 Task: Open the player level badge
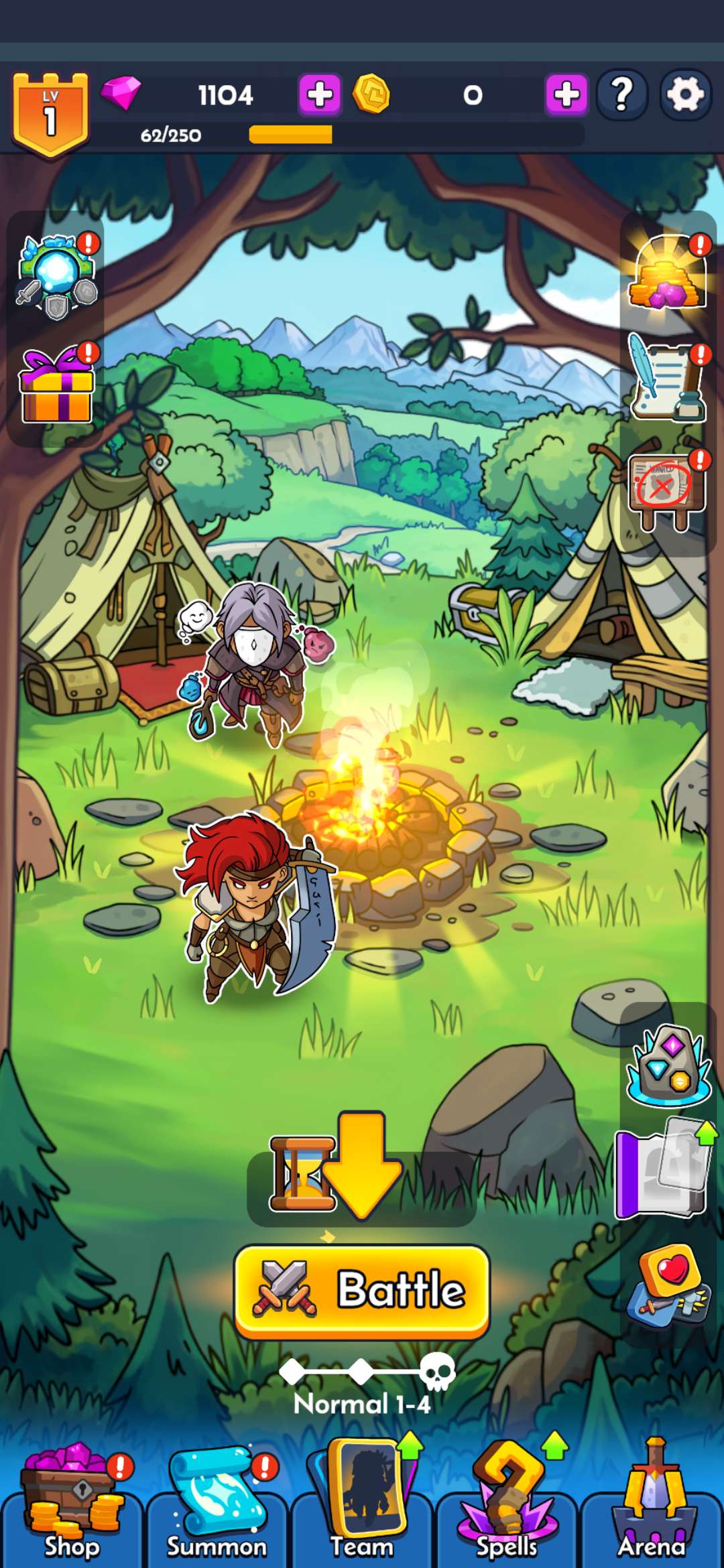tap(50, 114)
